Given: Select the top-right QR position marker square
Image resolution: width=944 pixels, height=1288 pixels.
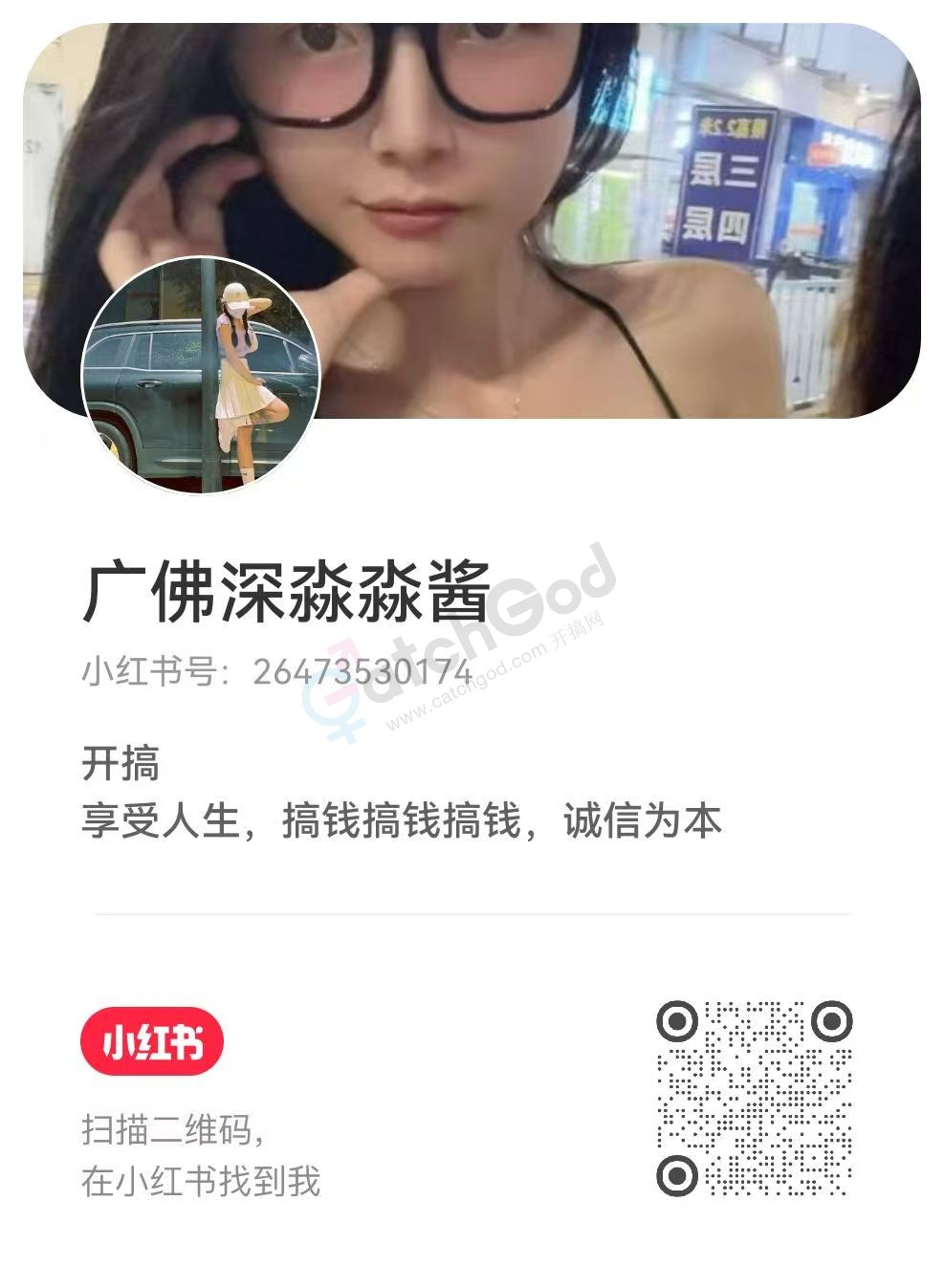Looking at the screenshot, I should click(x=833, y=1021).
